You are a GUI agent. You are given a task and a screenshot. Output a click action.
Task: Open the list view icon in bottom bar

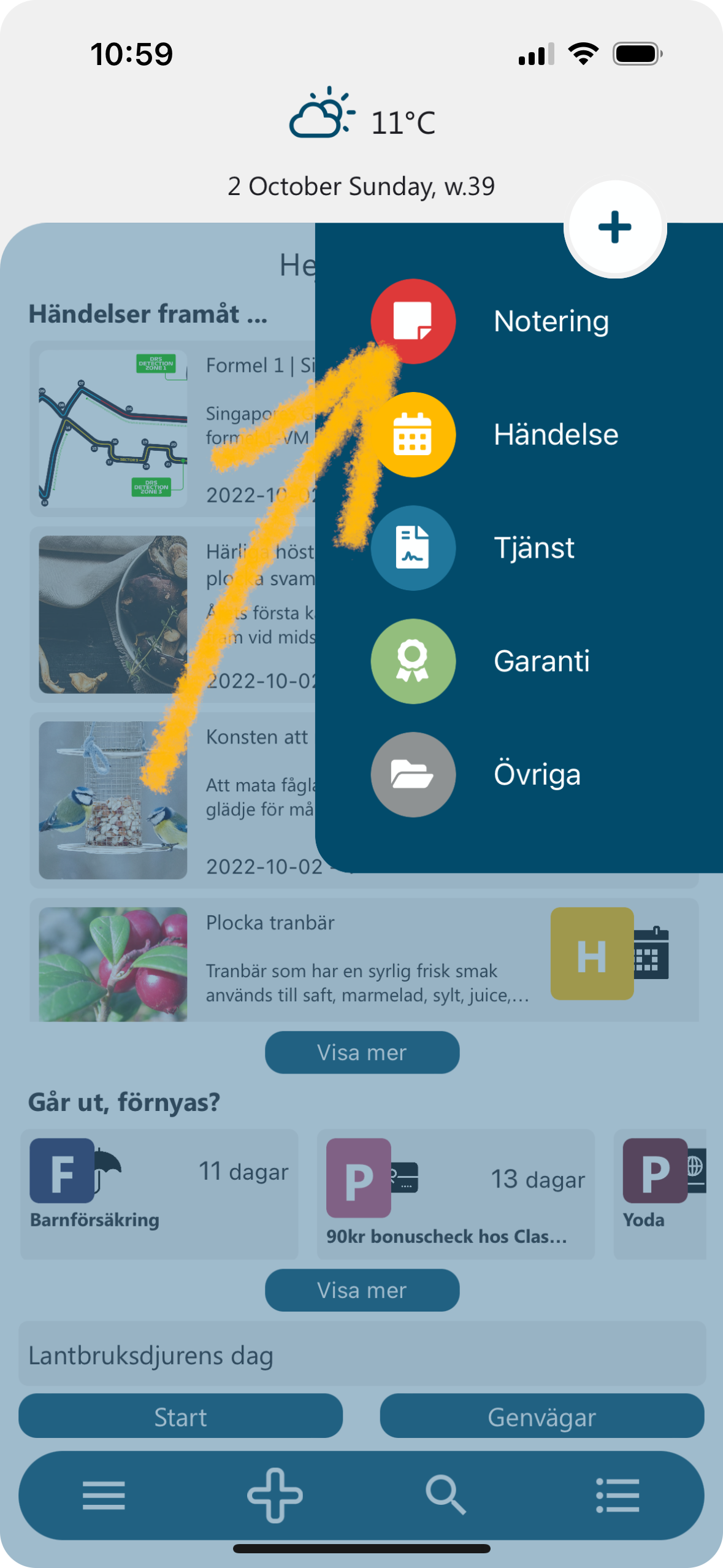(x=618, y=1495)
